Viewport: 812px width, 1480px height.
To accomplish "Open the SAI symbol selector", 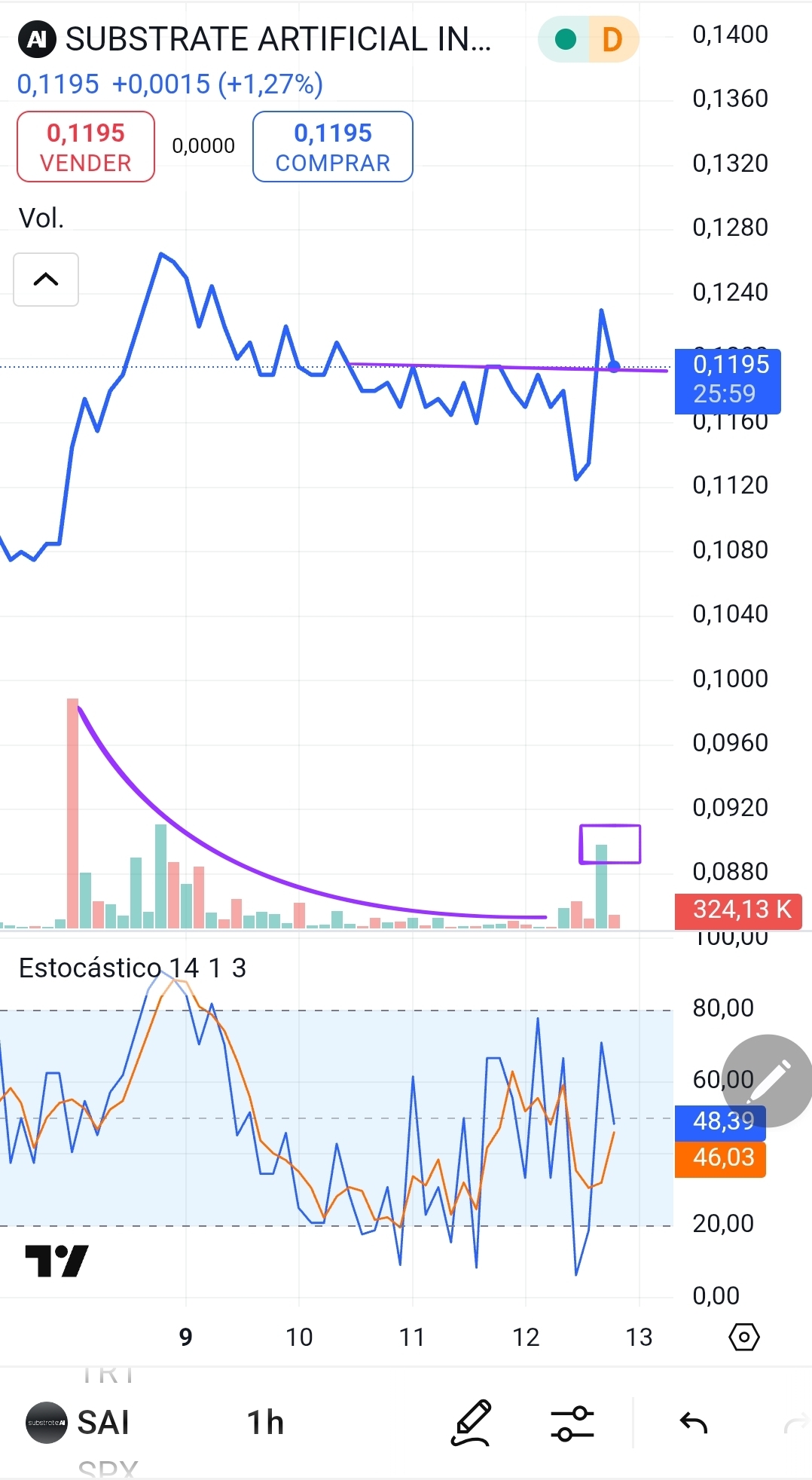I will (x=79, y=1423).
